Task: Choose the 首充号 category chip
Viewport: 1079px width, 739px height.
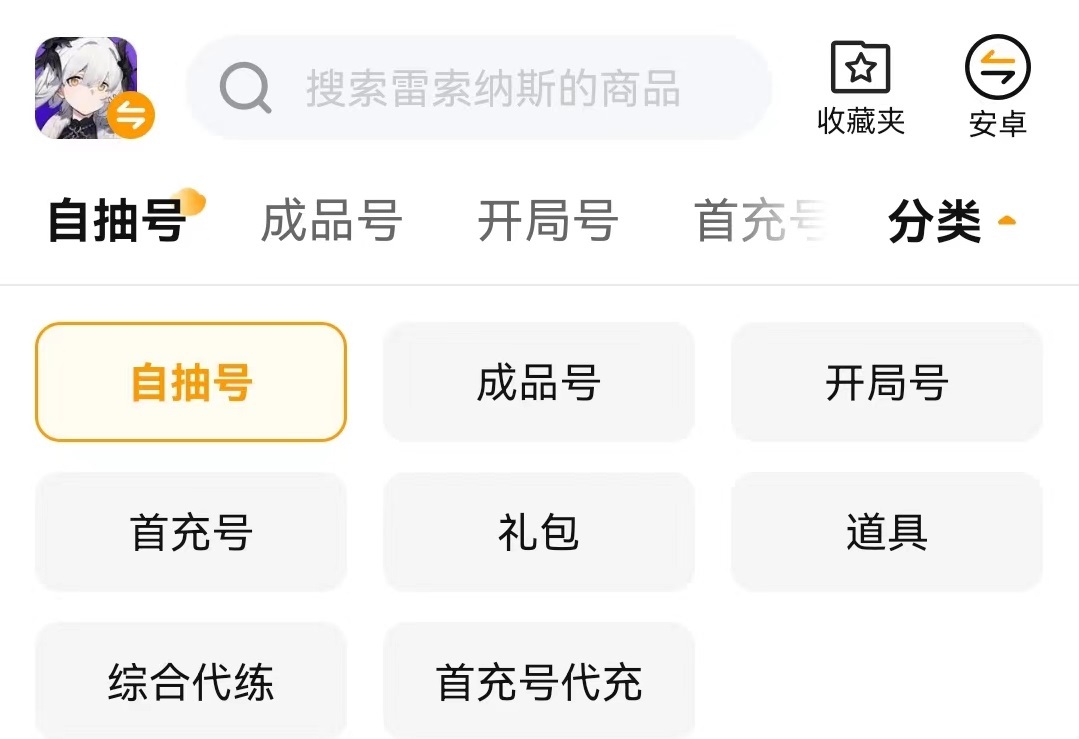Action: [191, 532]
